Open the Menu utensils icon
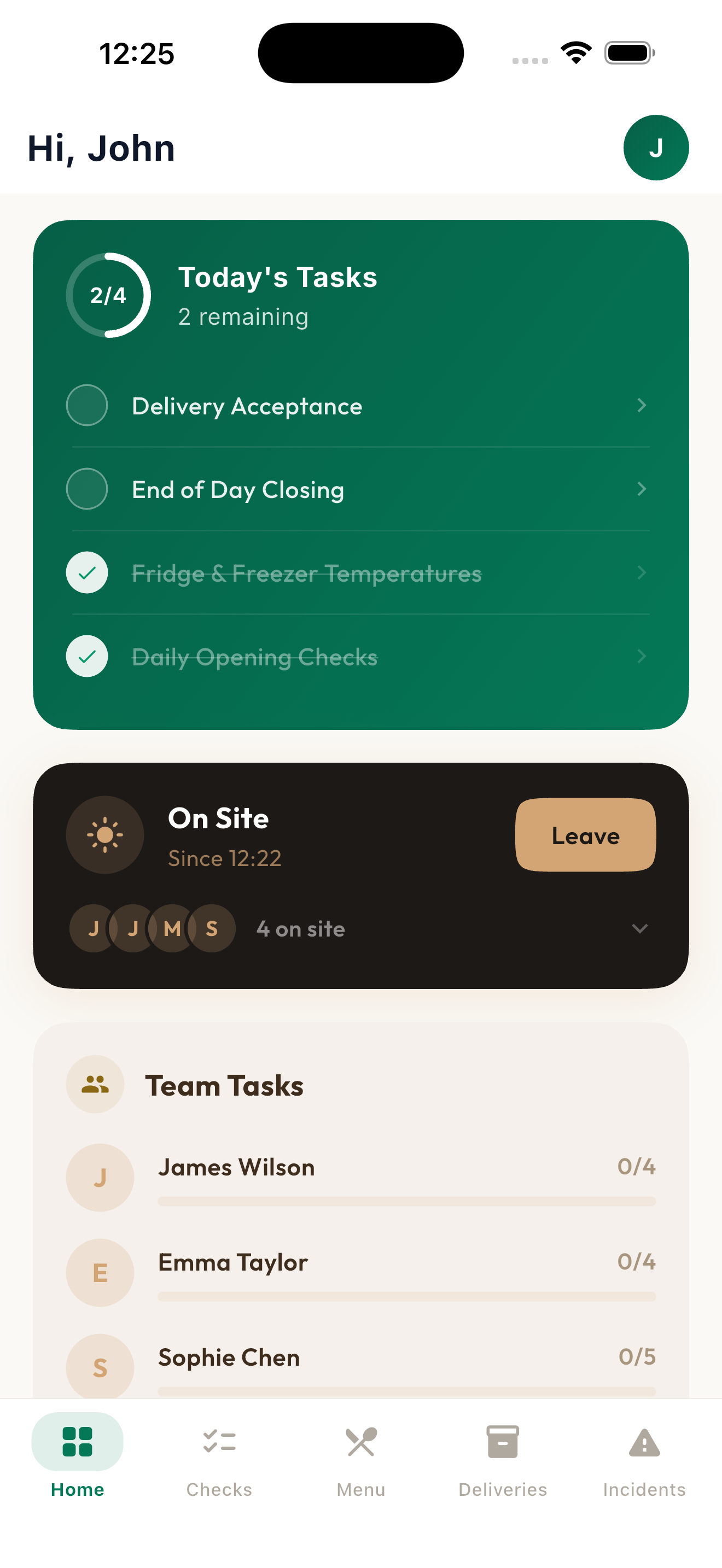Viewport: 722px width, 1568px height. (x=360, y=1441)
